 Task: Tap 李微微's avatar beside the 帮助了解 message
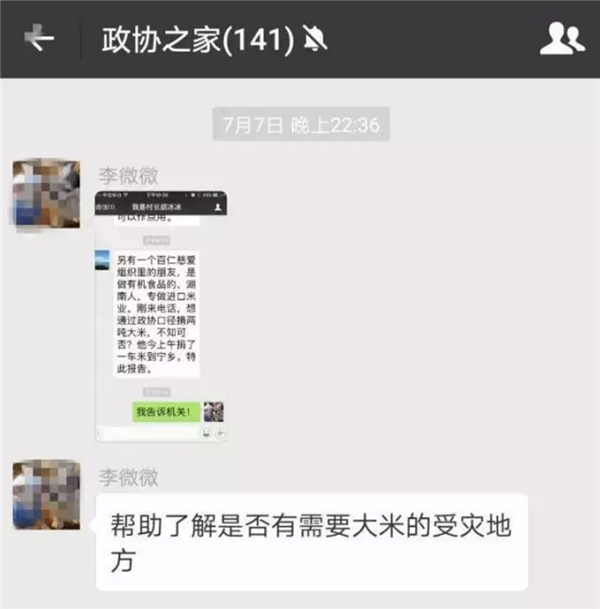coord(46,494)
